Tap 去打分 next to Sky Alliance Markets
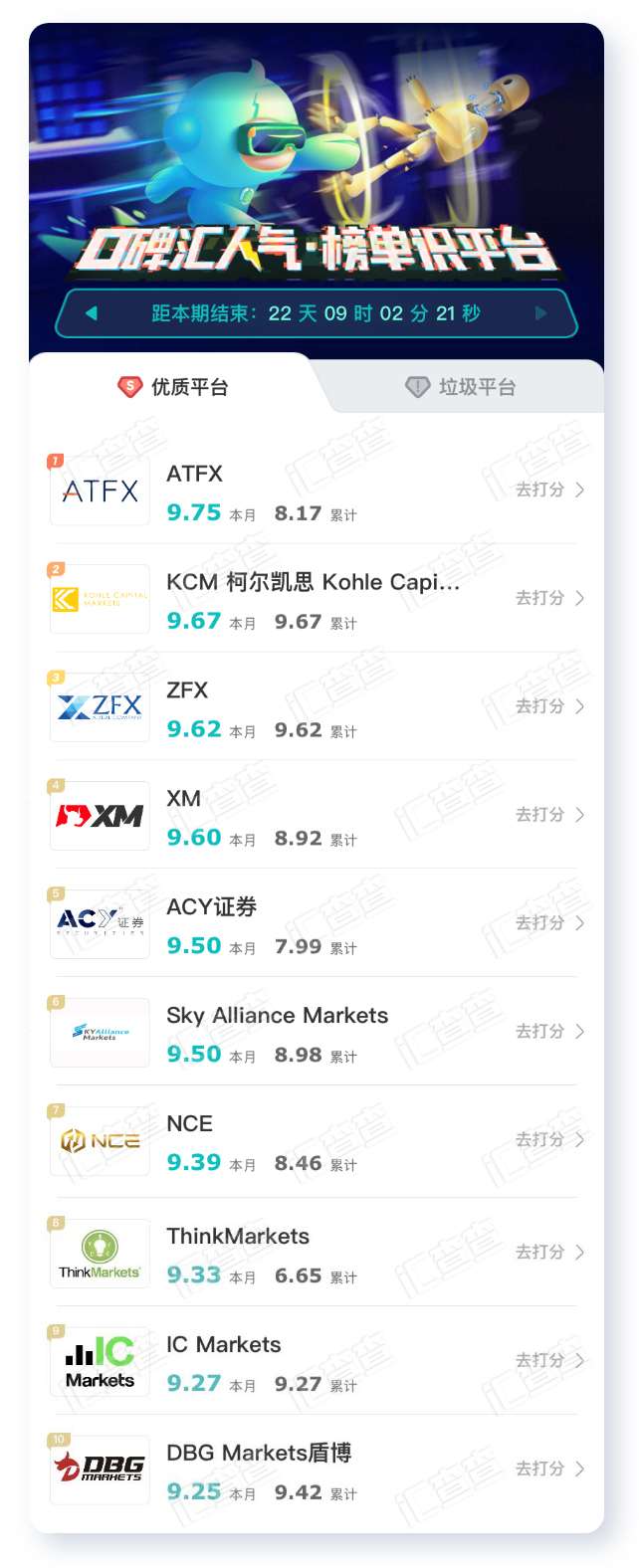 [549, 1032]
